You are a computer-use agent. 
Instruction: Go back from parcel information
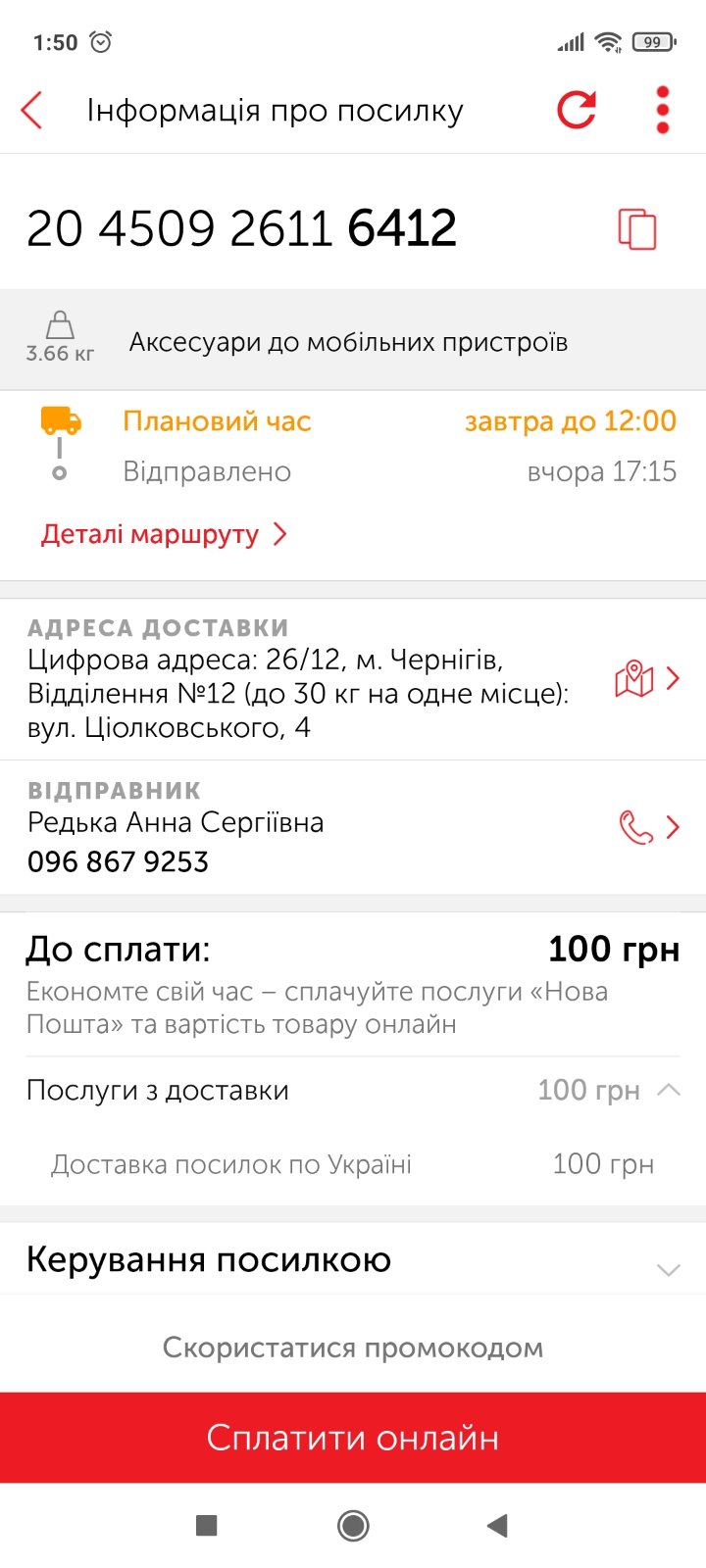click(32, 111)
